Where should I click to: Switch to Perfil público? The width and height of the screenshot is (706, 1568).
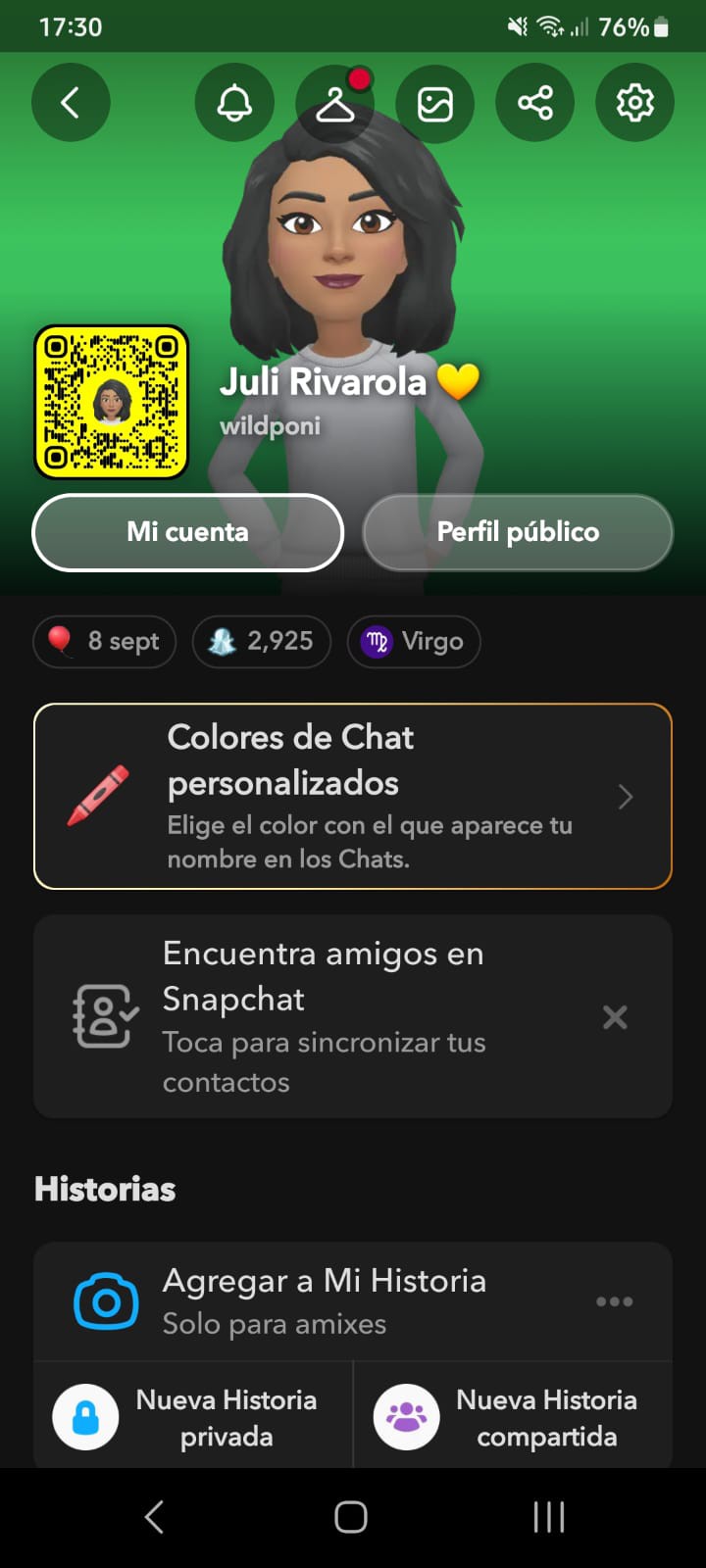[x=518, y=532]
